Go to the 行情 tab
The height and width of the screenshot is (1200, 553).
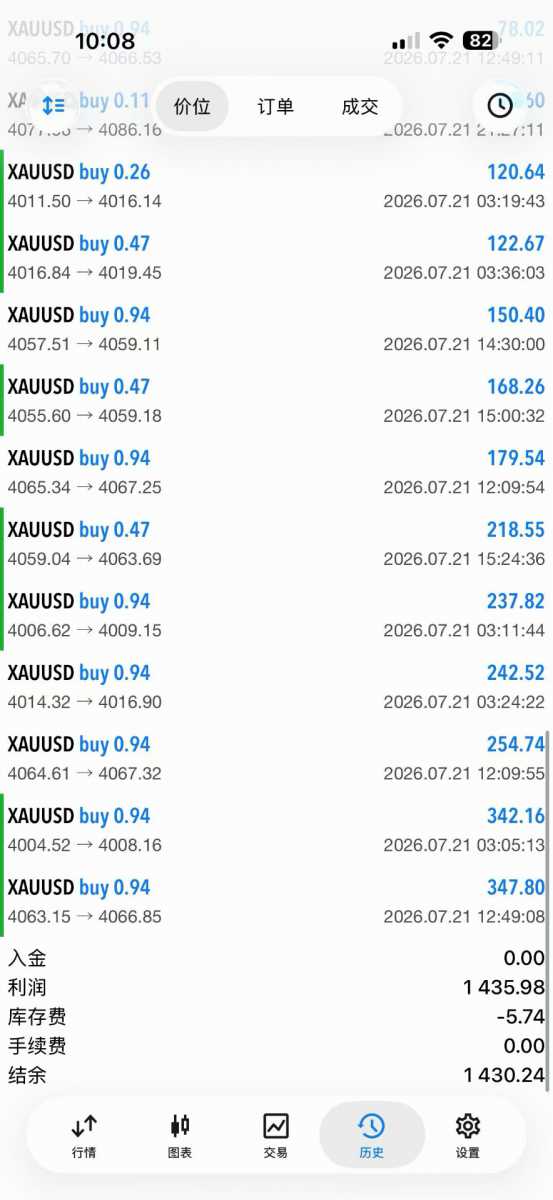[84, 1136]
